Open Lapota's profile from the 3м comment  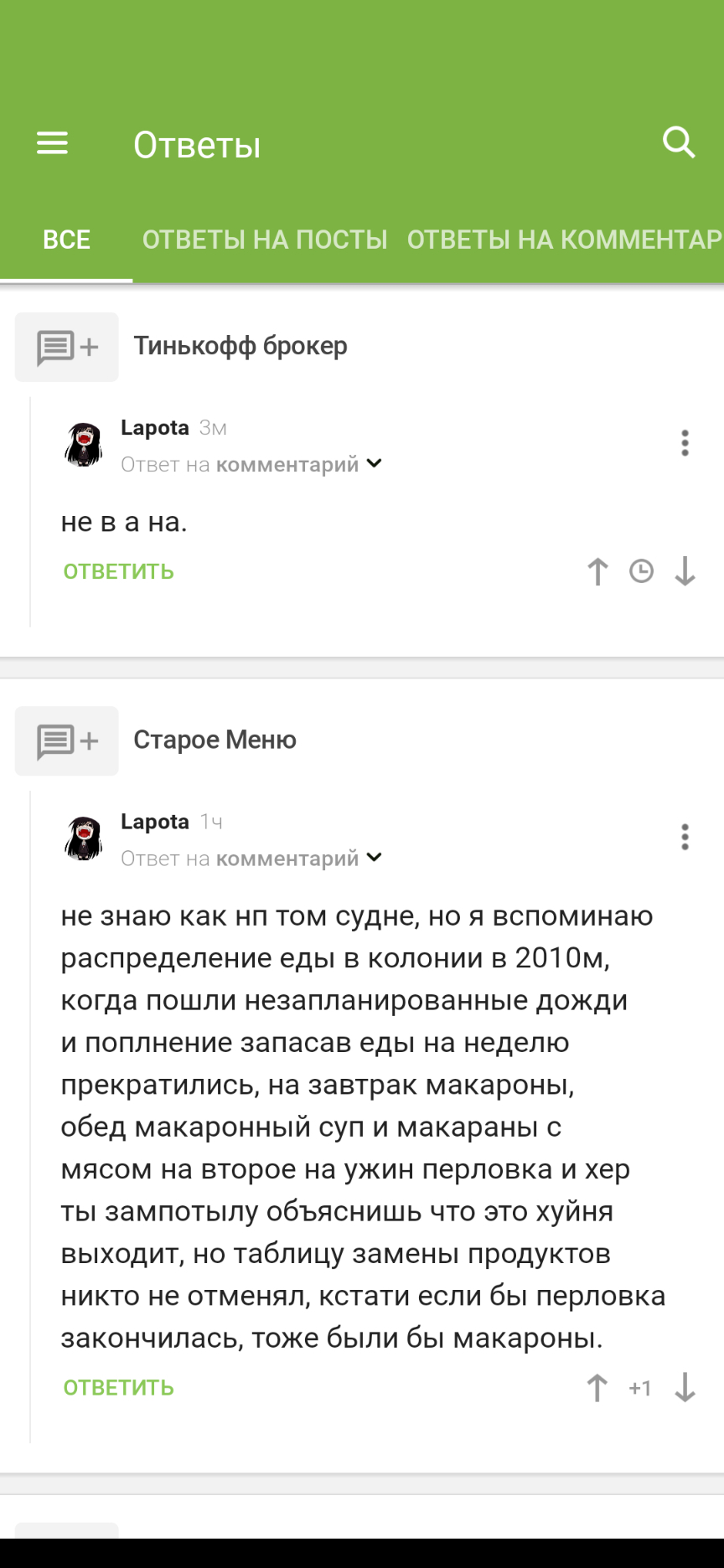155,428
